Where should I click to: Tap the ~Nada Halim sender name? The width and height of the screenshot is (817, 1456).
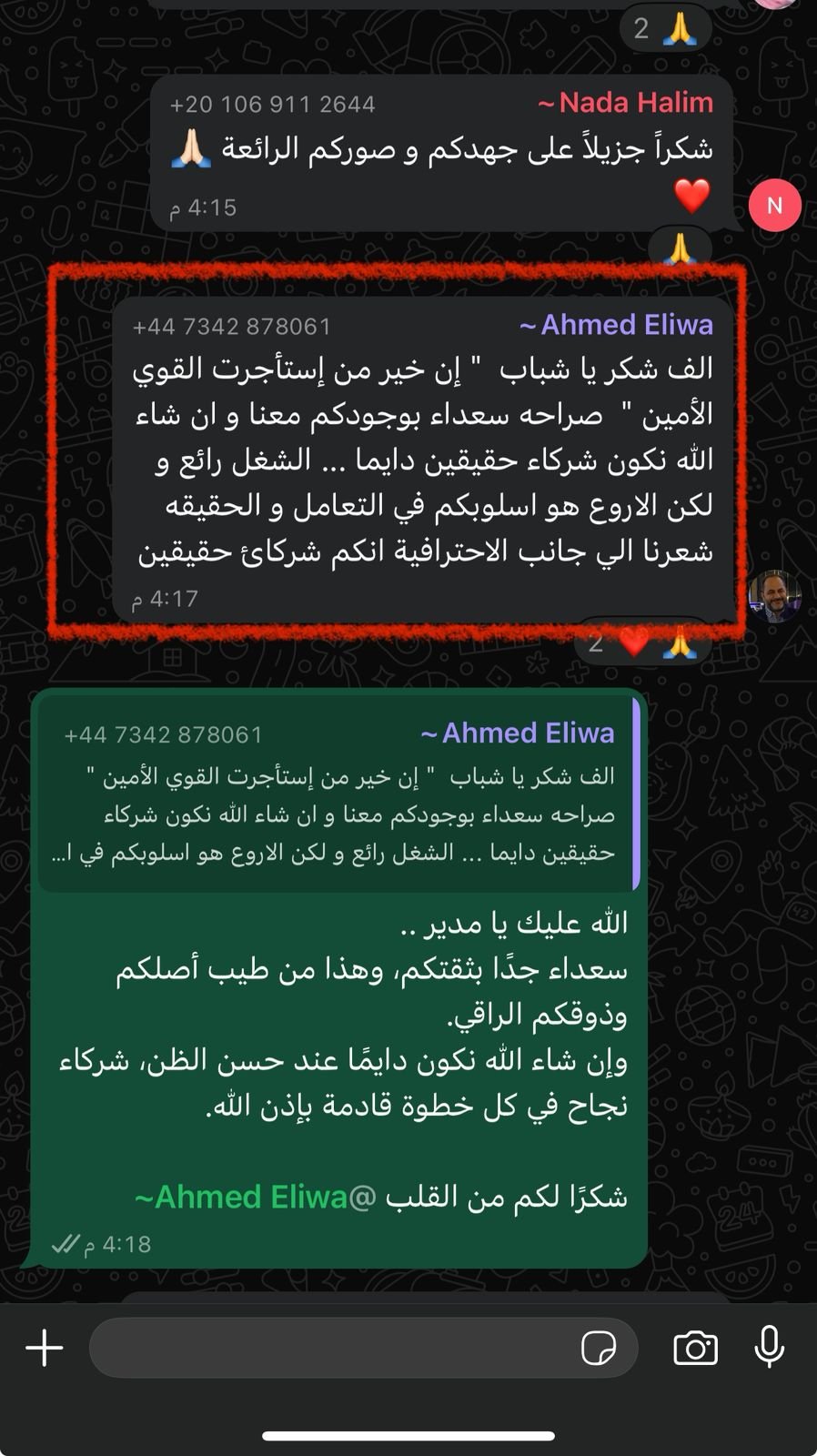626,103
